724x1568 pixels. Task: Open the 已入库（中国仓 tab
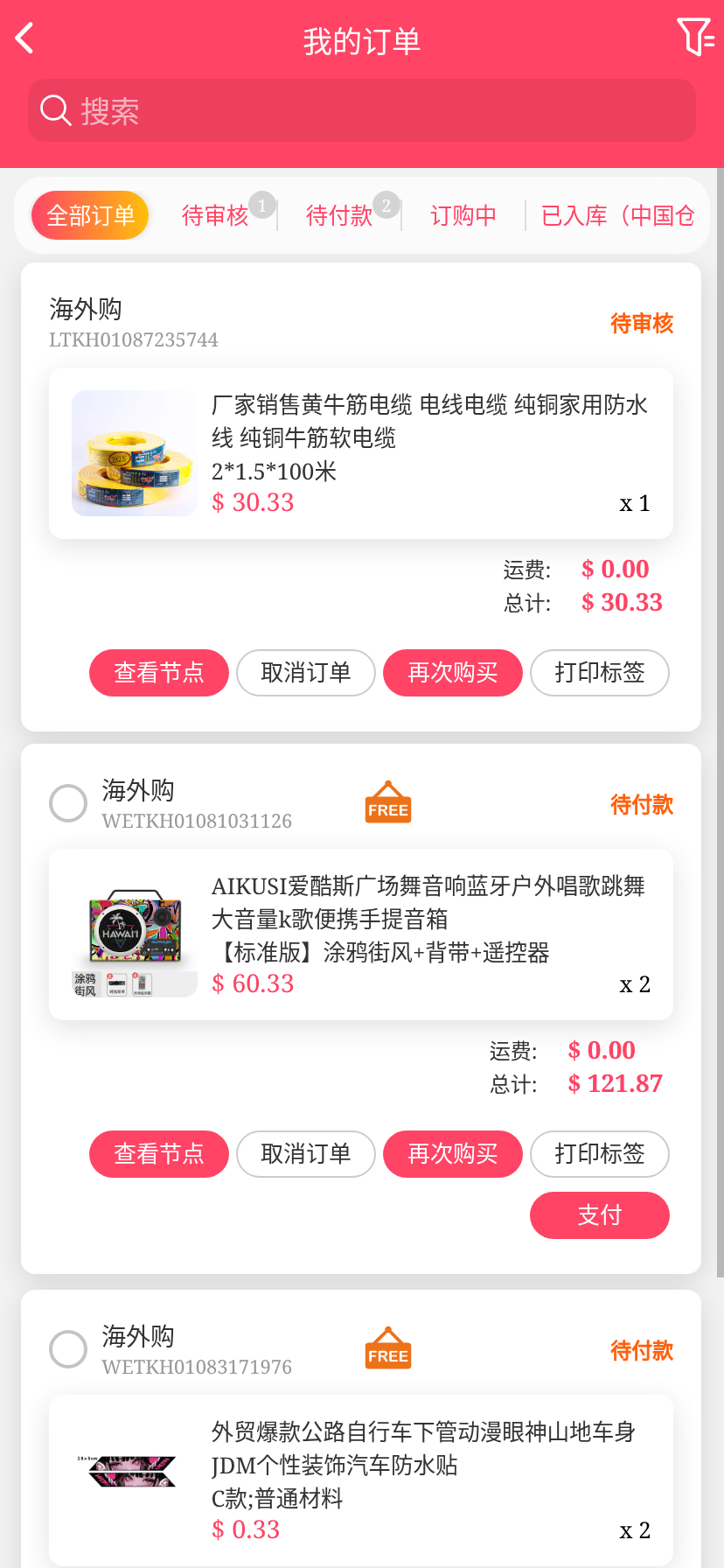click(617, 215)
